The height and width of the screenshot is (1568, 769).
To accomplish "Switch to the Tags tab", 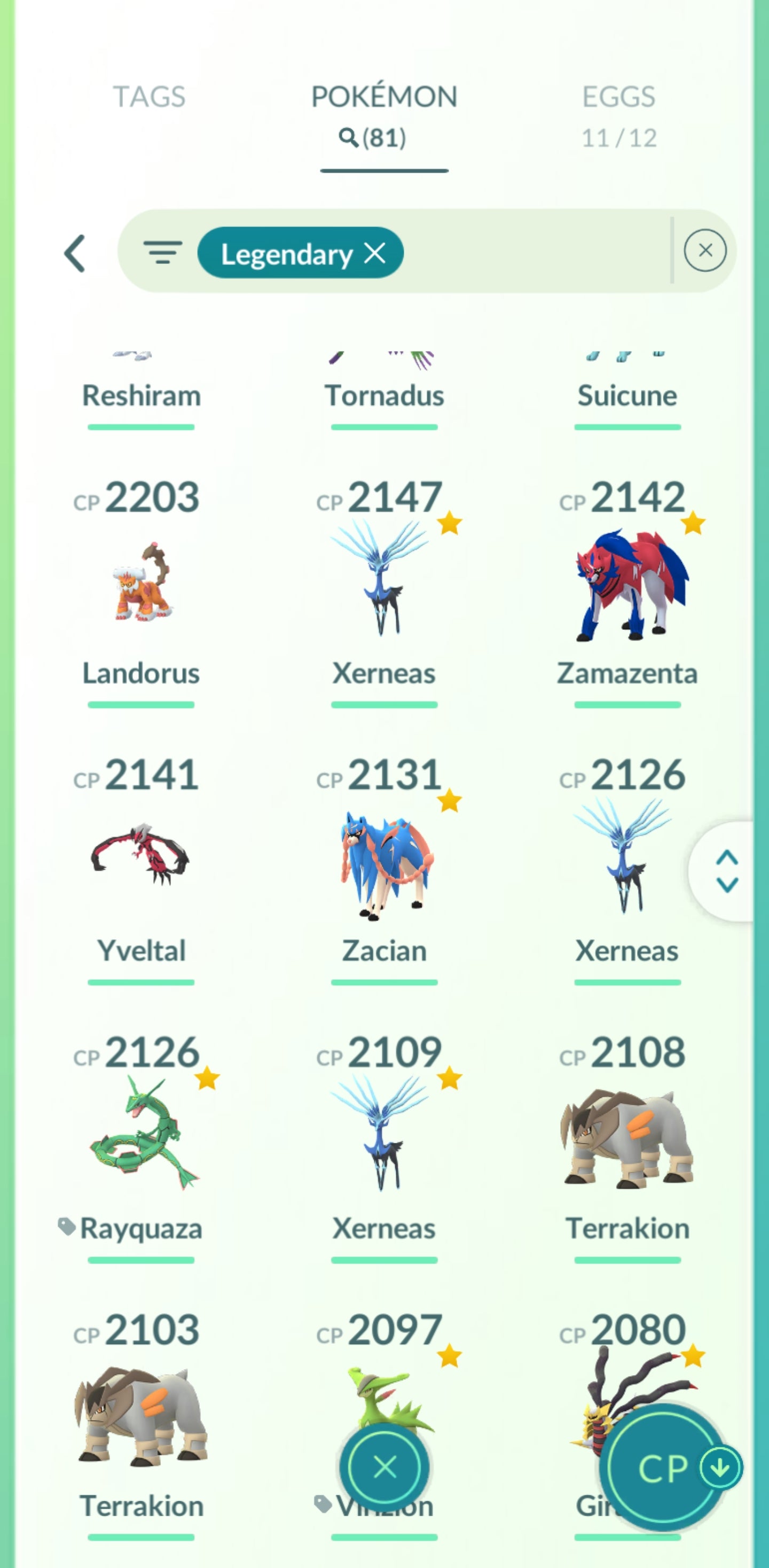I will tap(149, 97).
